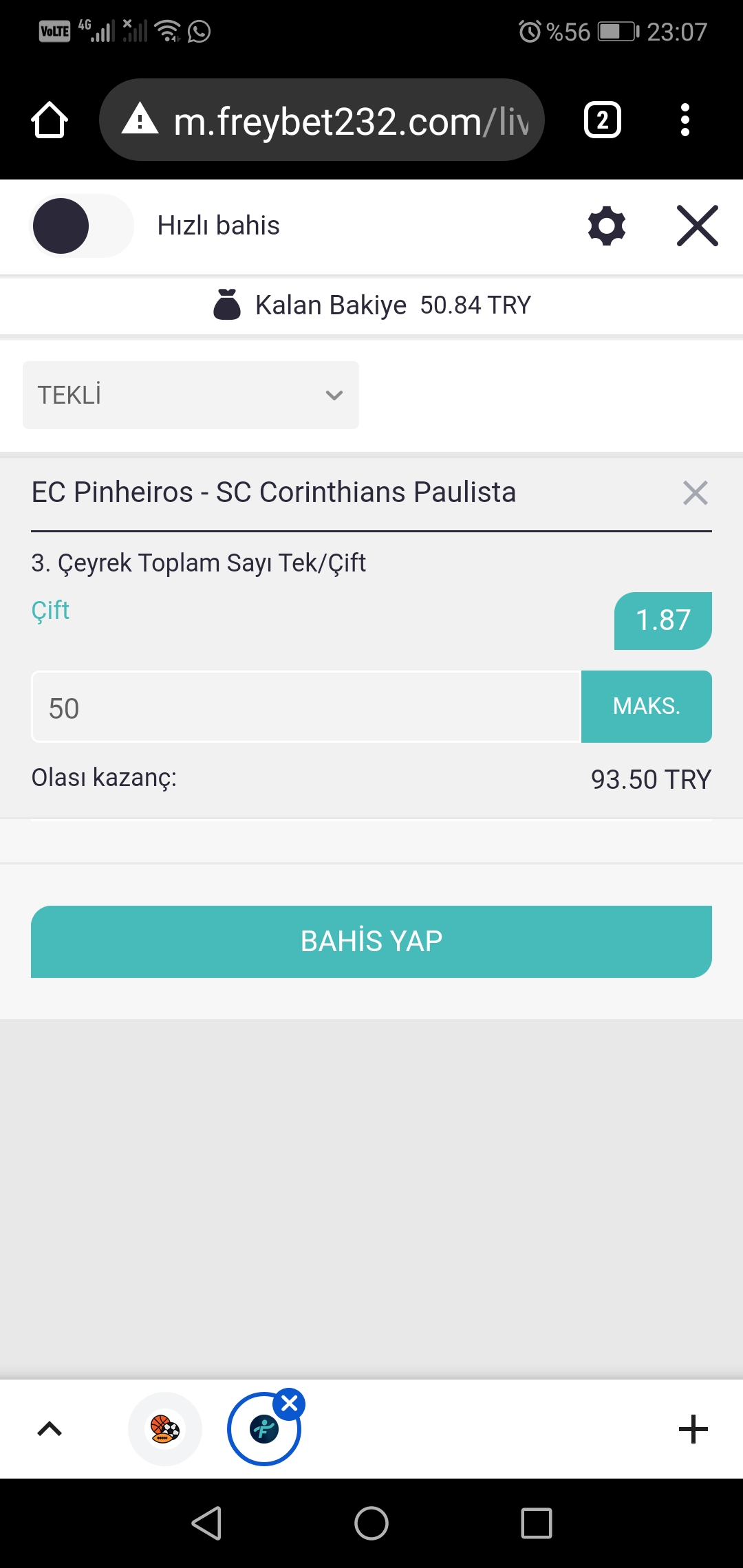
Task: Place the bet with BAHİS YAP
Action: [371, 941]
